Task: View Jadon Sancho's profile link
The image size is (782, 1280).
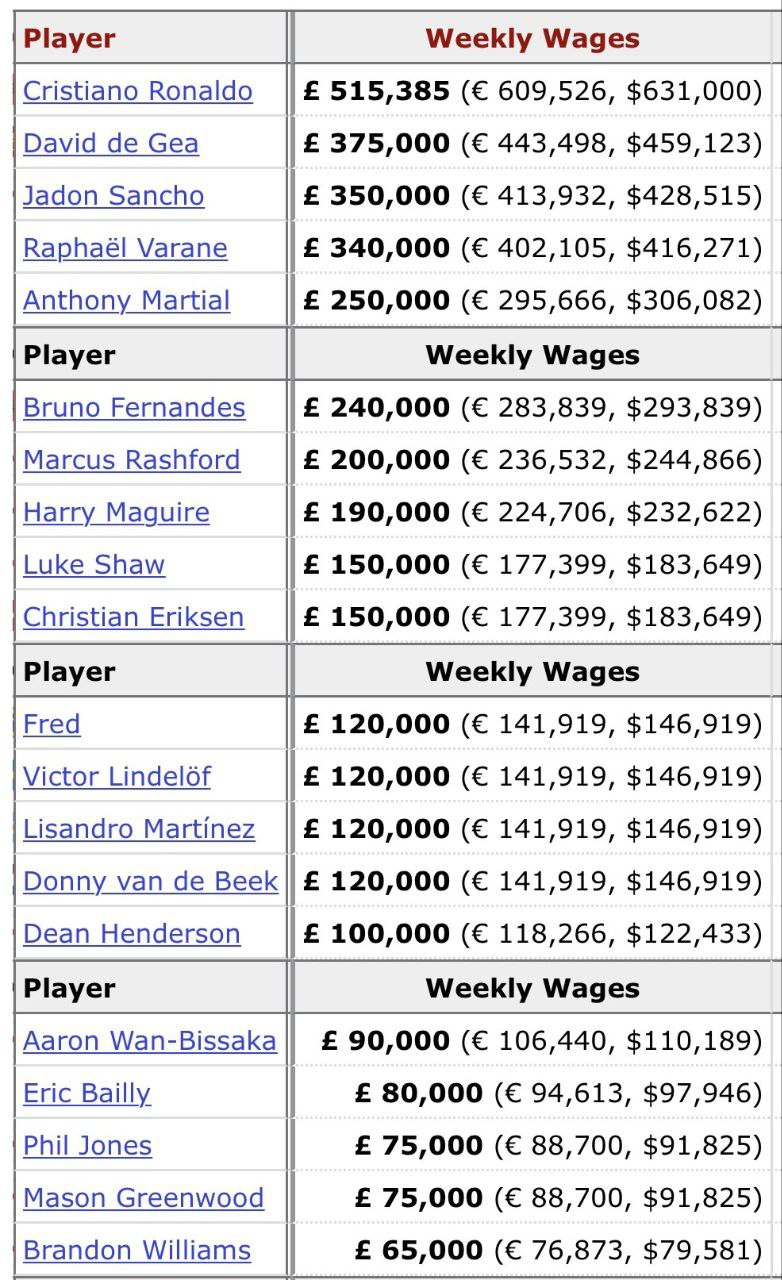Action: pyautogui.click(x=114, y=195)
